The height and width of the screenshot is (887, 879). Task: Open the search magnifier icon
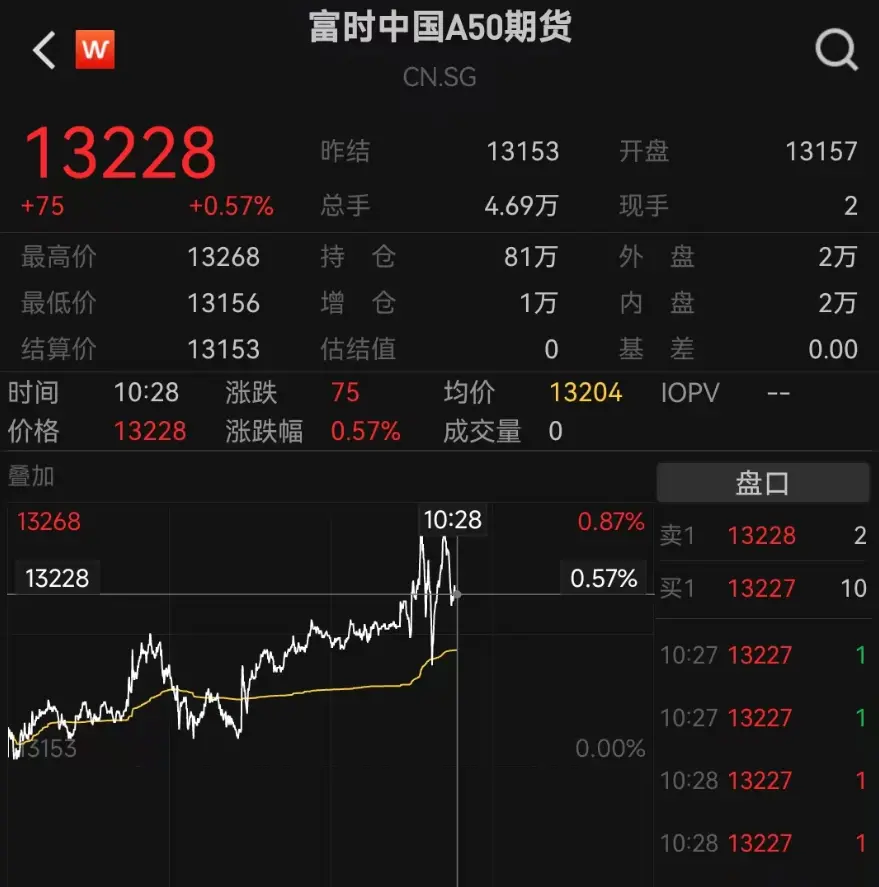pyautogui.click(x=835, y=48)
